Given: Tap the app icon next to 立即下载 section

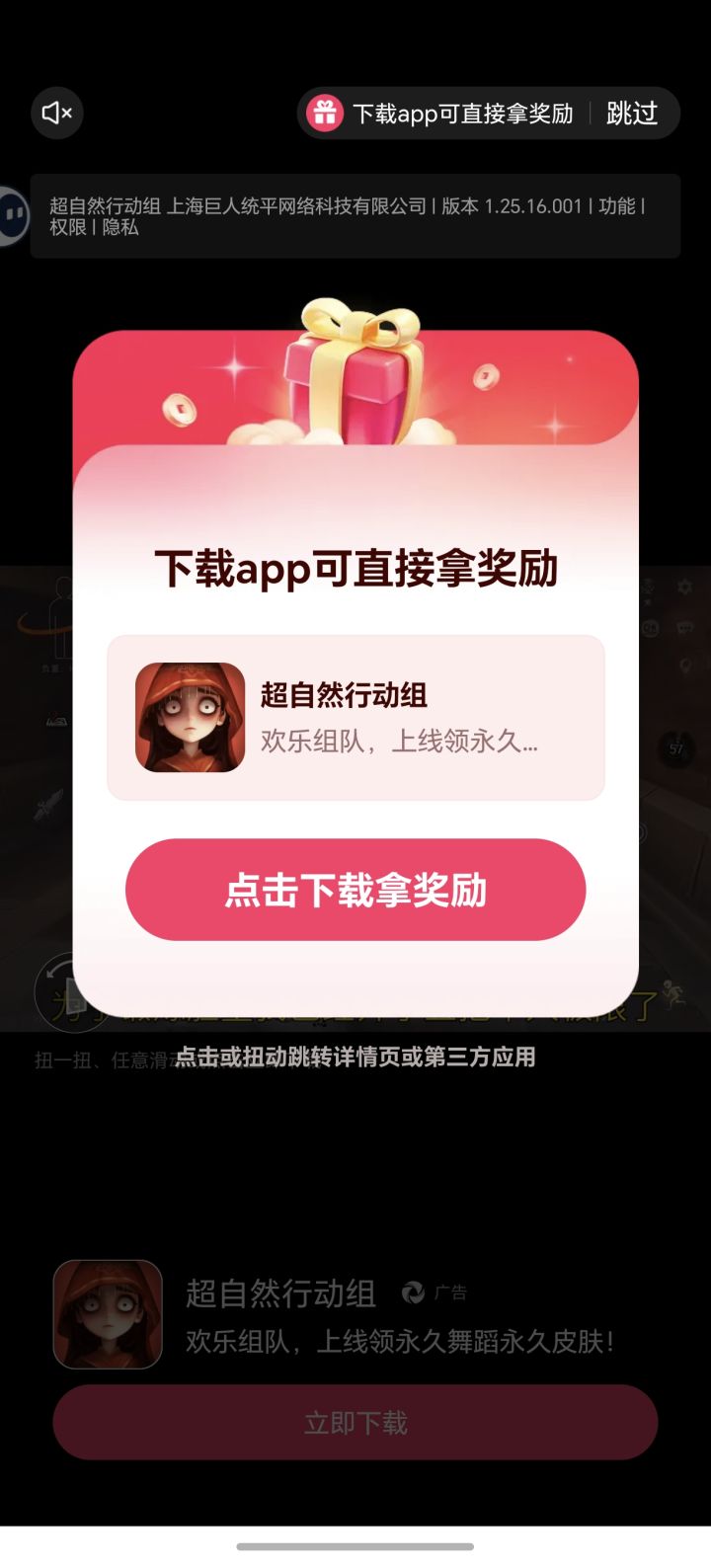Looking at the screenshot, I should click(108, 1313).
